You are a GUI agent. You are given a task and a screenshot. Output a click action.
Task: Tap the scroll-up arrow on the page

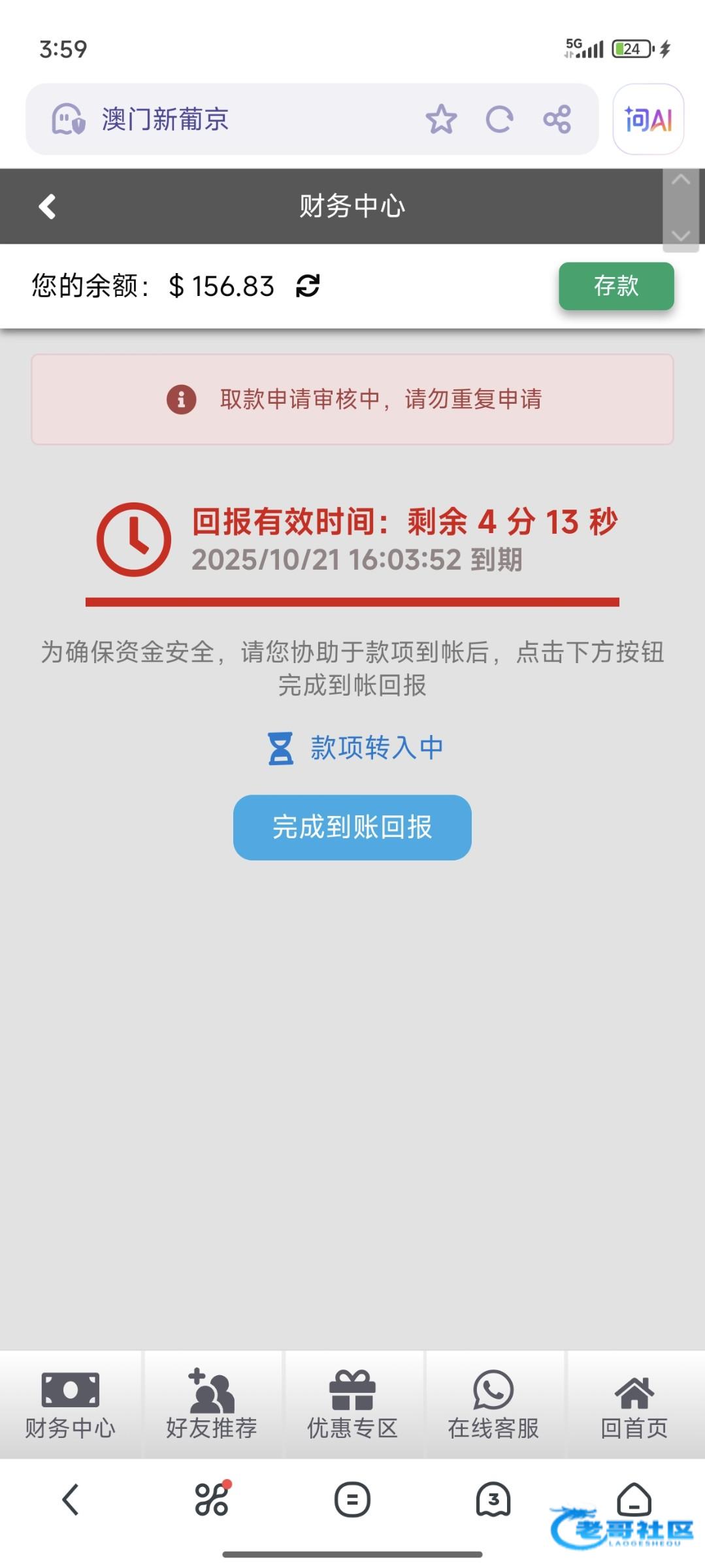tap(681, 180)
